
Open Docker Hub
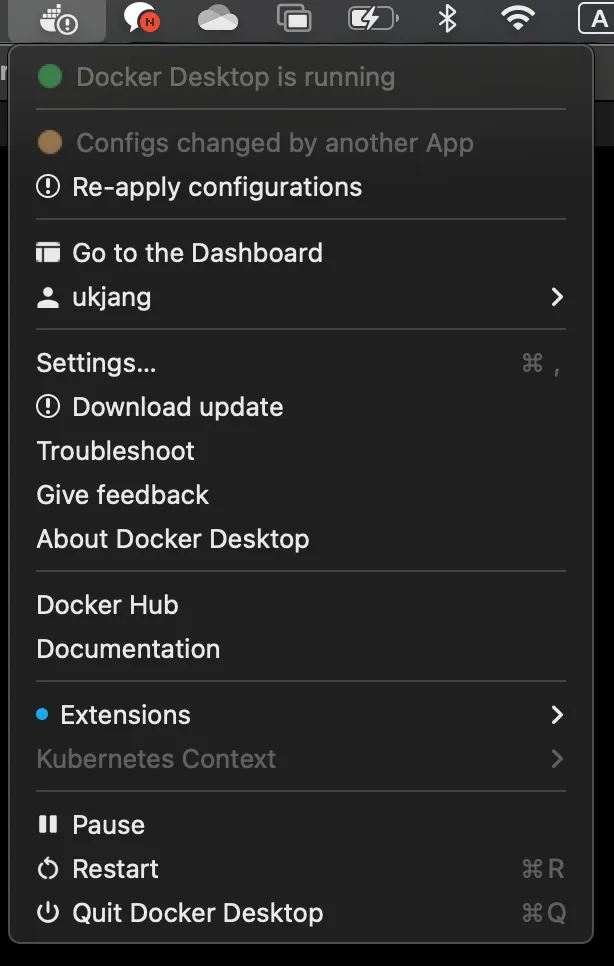pyautogui.click(x=108, y=605)
